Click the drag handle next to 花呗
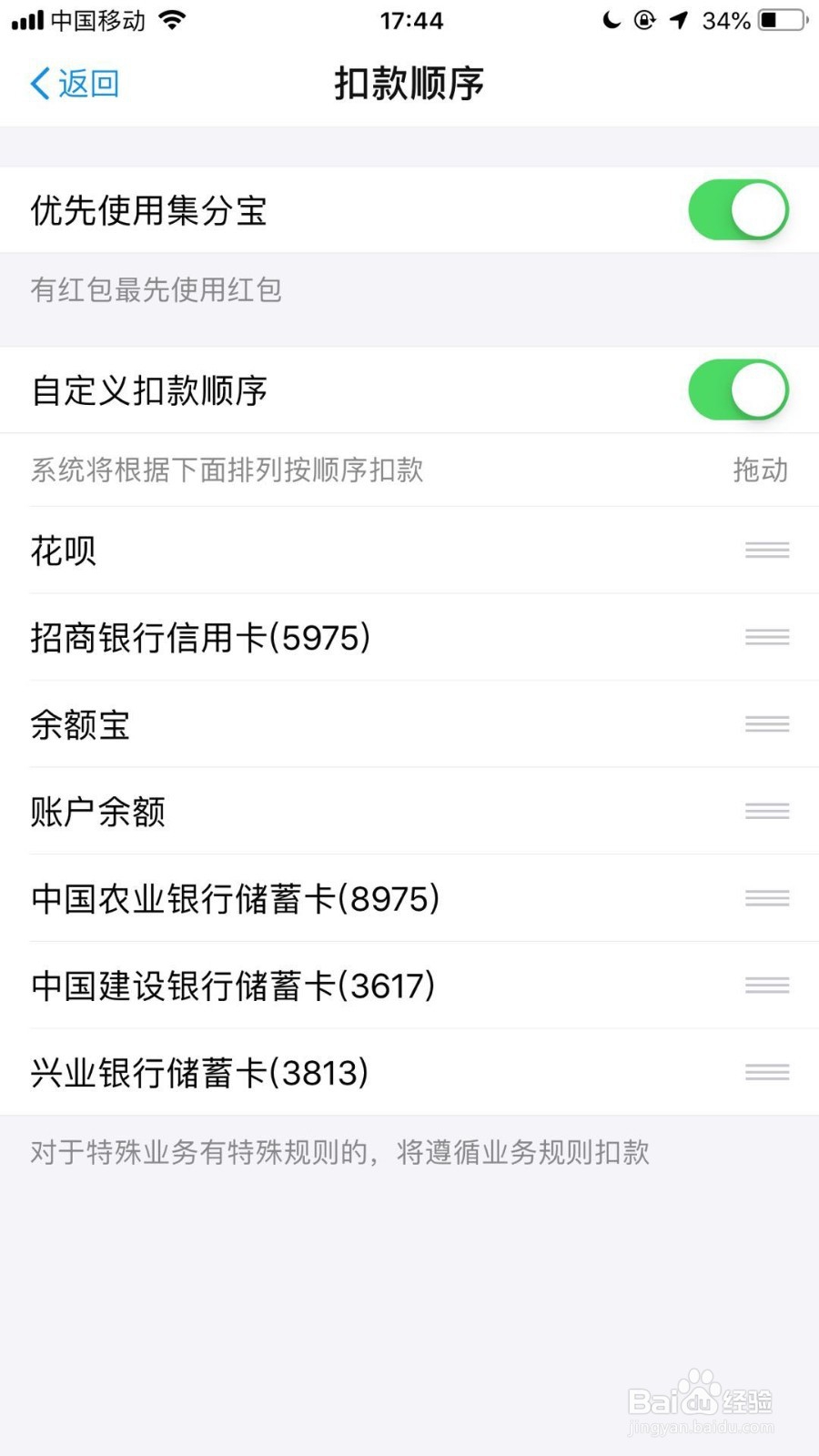 pos(766,551)
